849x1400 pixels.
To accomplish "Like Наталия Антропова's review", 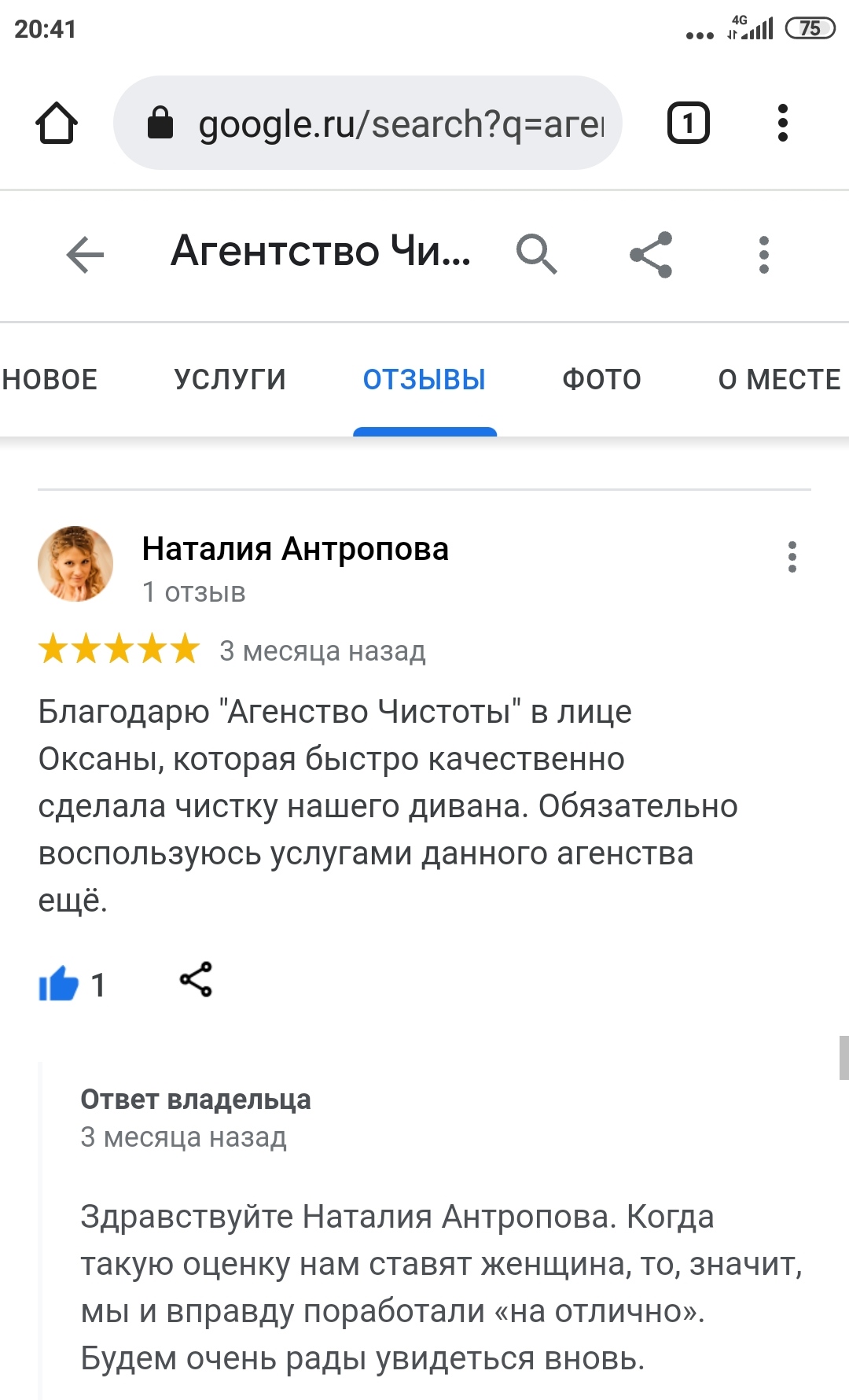I will (x=60, y=984).
